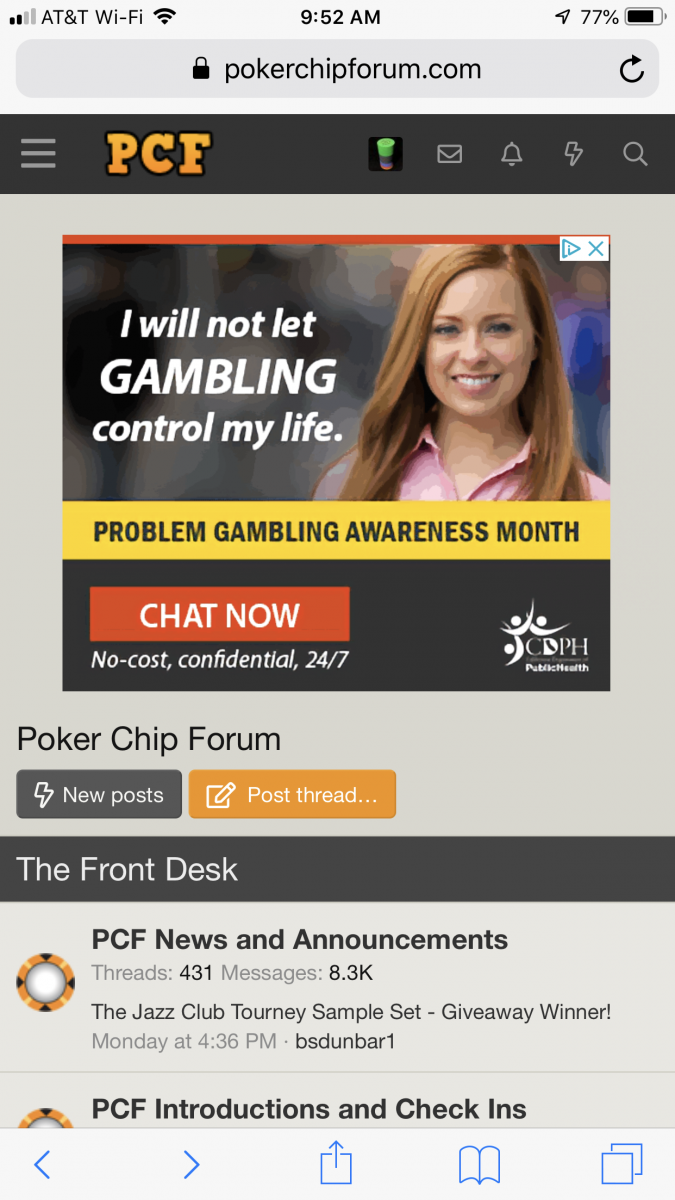Open the alerts bell
The height and width of the screenshot is (1200, 675).
(x=512, y=154)
